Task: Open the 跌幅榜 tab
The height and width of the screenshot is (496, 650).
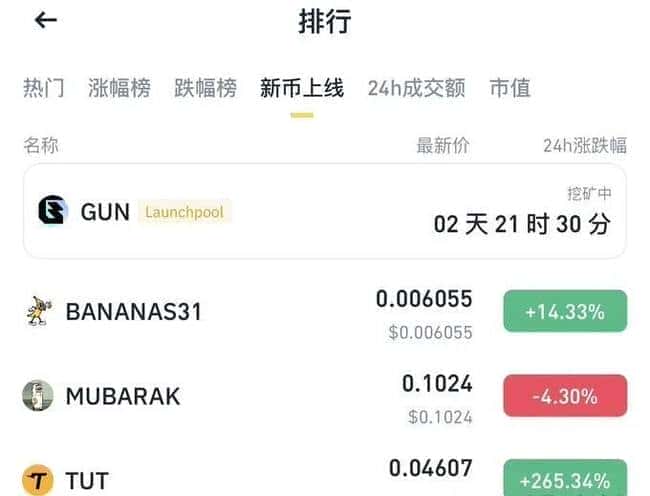Action: point(205,88)
